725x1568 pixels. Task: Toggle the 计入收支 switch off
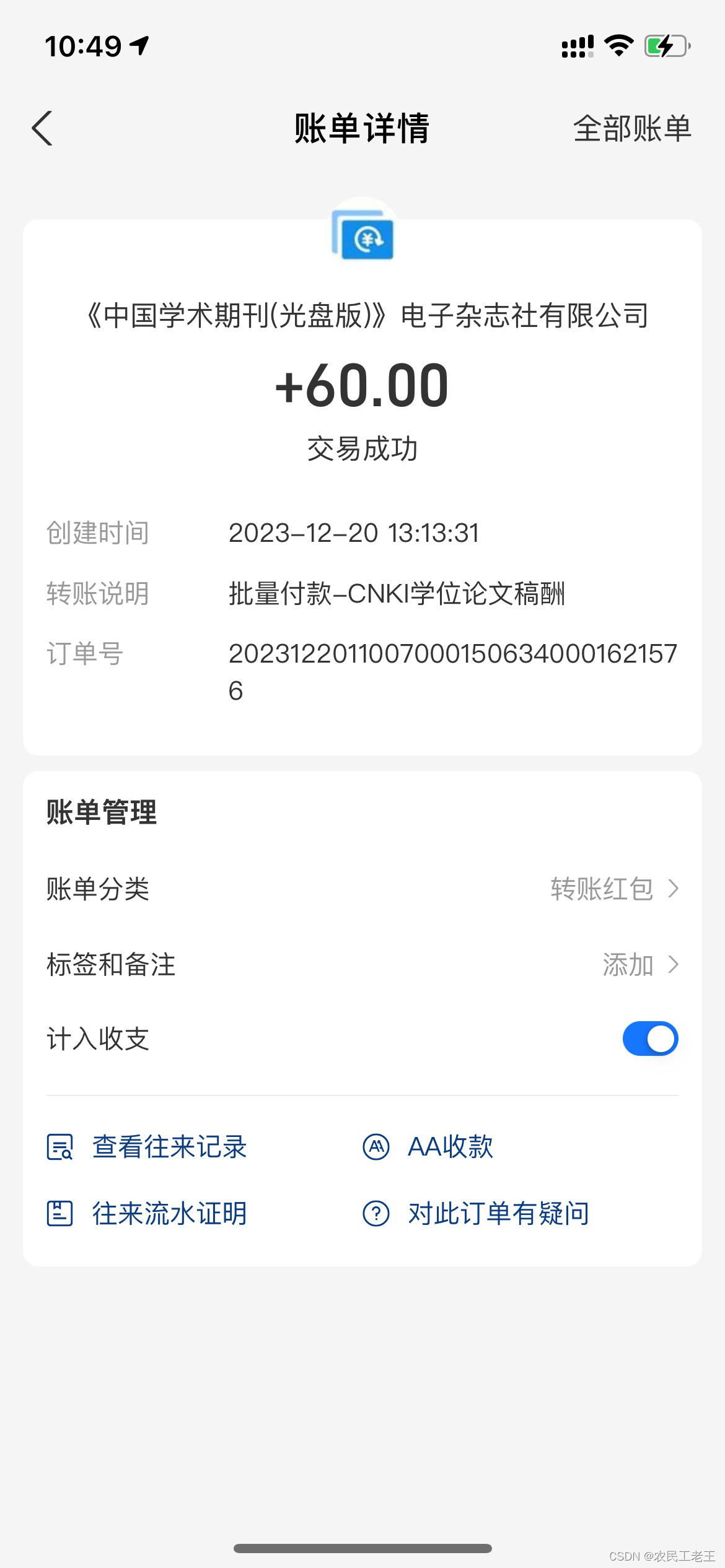pyautogui.click(x=649, y=1039)
